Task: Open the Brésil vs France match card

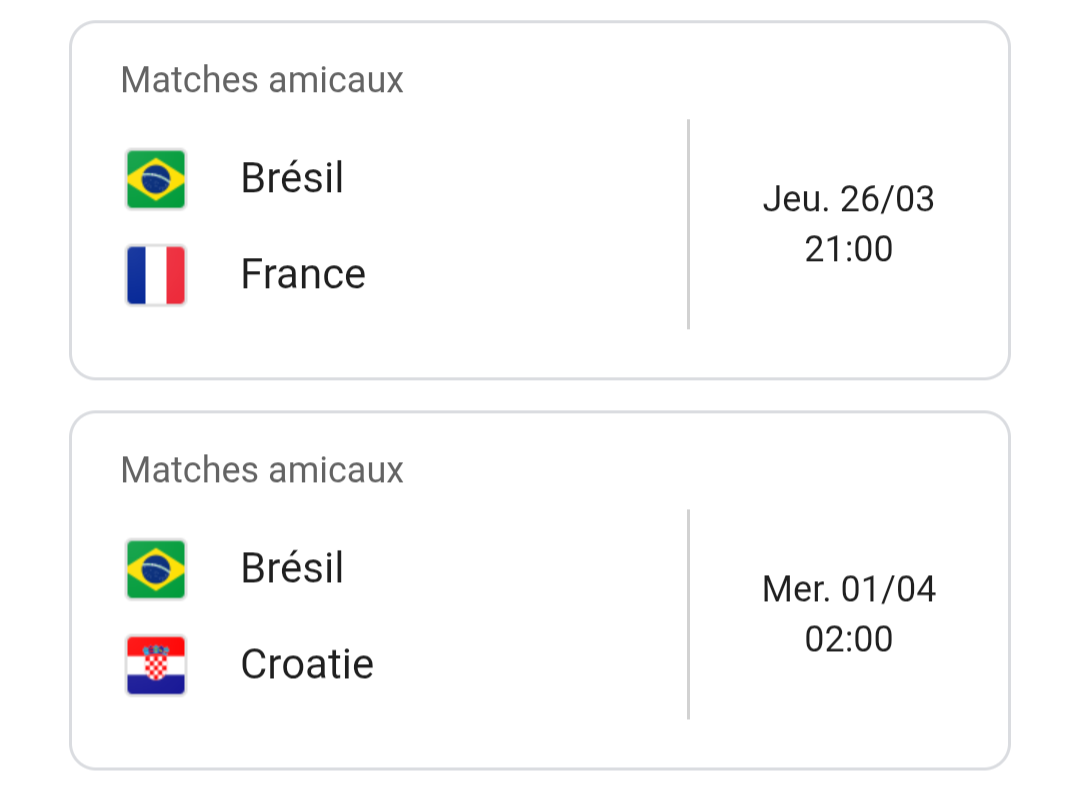Action: pos(540,201)
